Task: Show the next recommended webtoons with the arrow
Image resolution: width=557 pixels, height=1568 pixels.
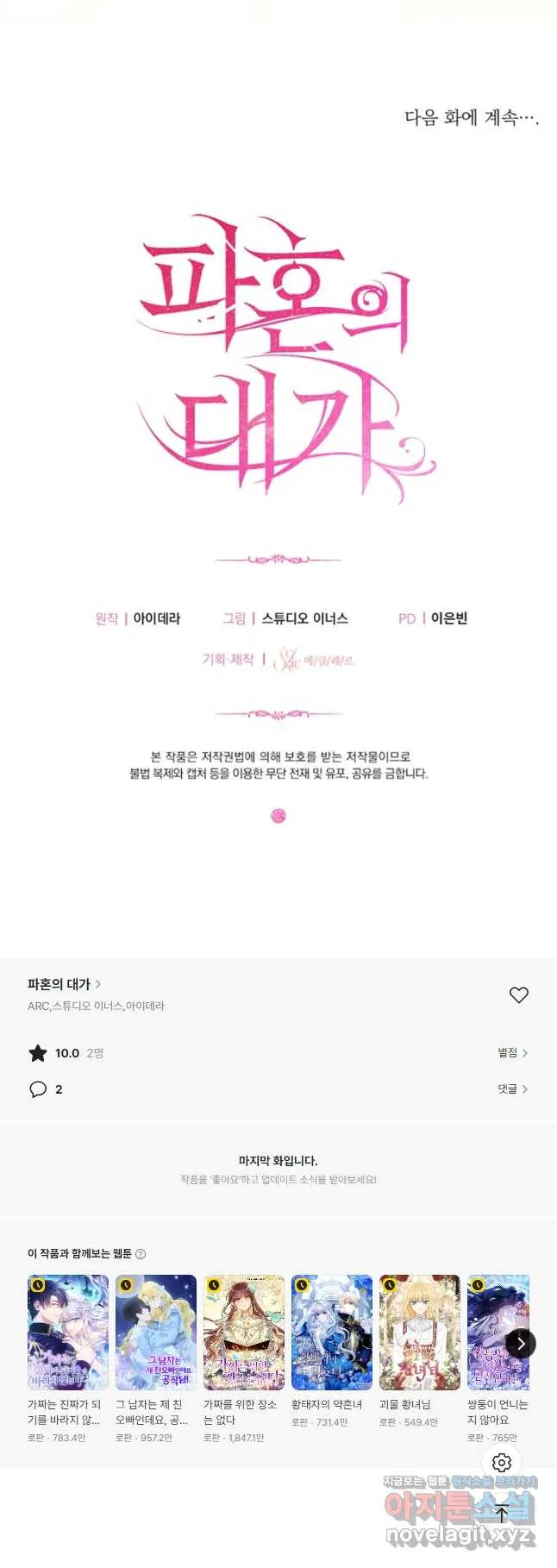Action: pos(521,1344)
